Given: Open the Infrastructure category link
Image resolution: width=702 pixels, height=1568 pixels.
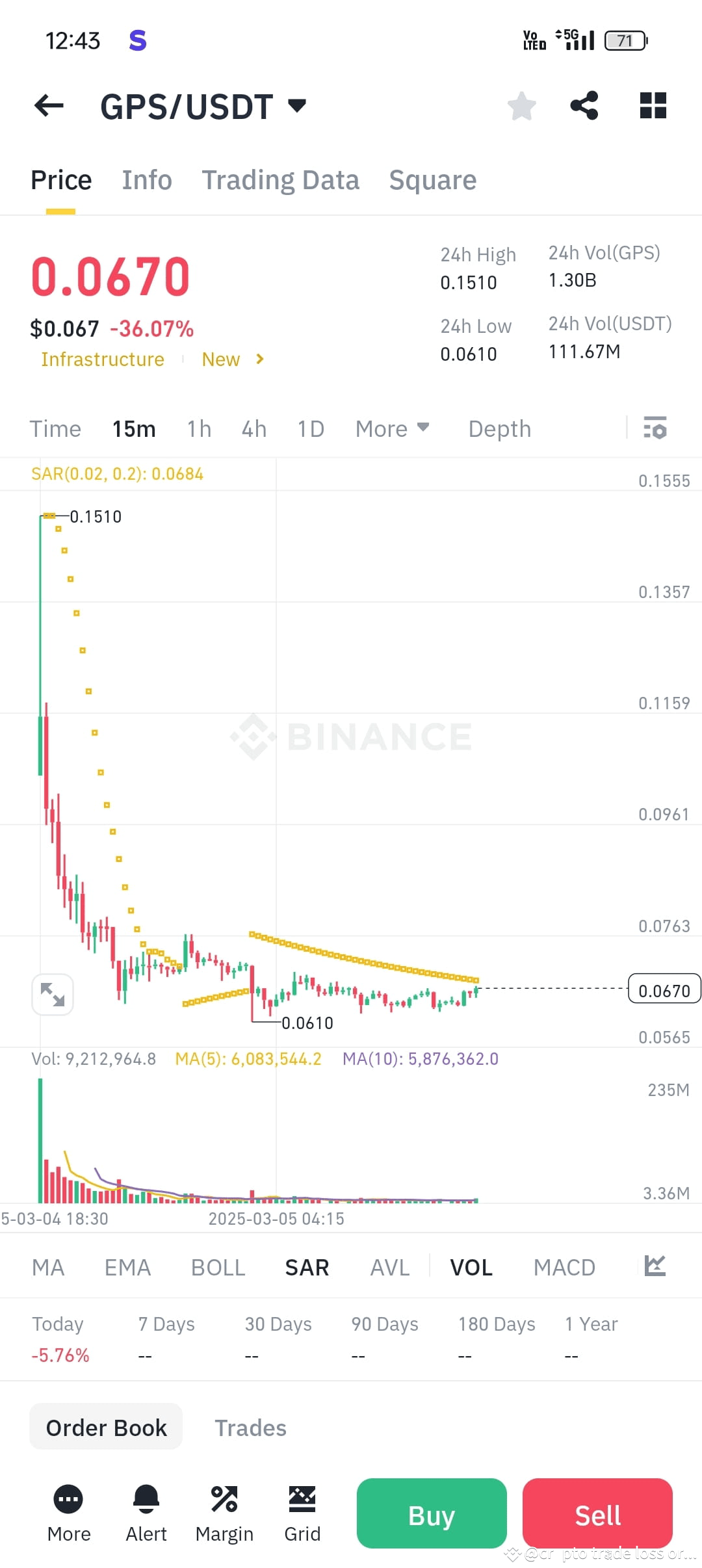Looking at the screenshot, I should coord(102,359).
